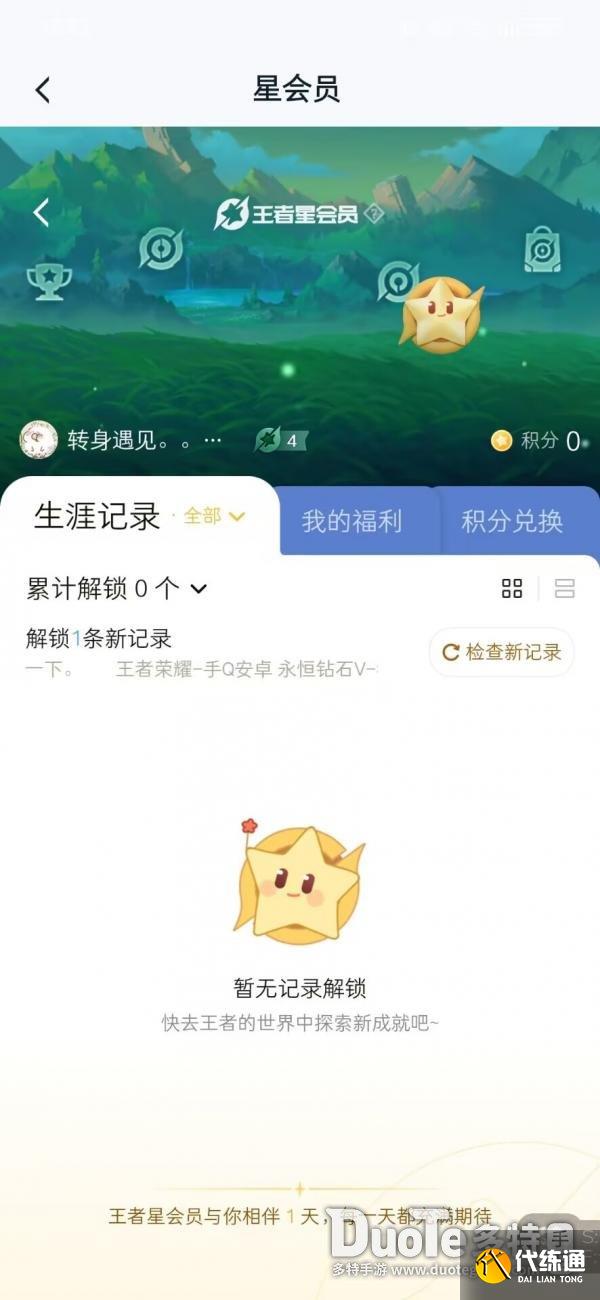Open the help icon beside 王者星会员
Viewport: 600px width, 1300px height.
click(374, 213)
